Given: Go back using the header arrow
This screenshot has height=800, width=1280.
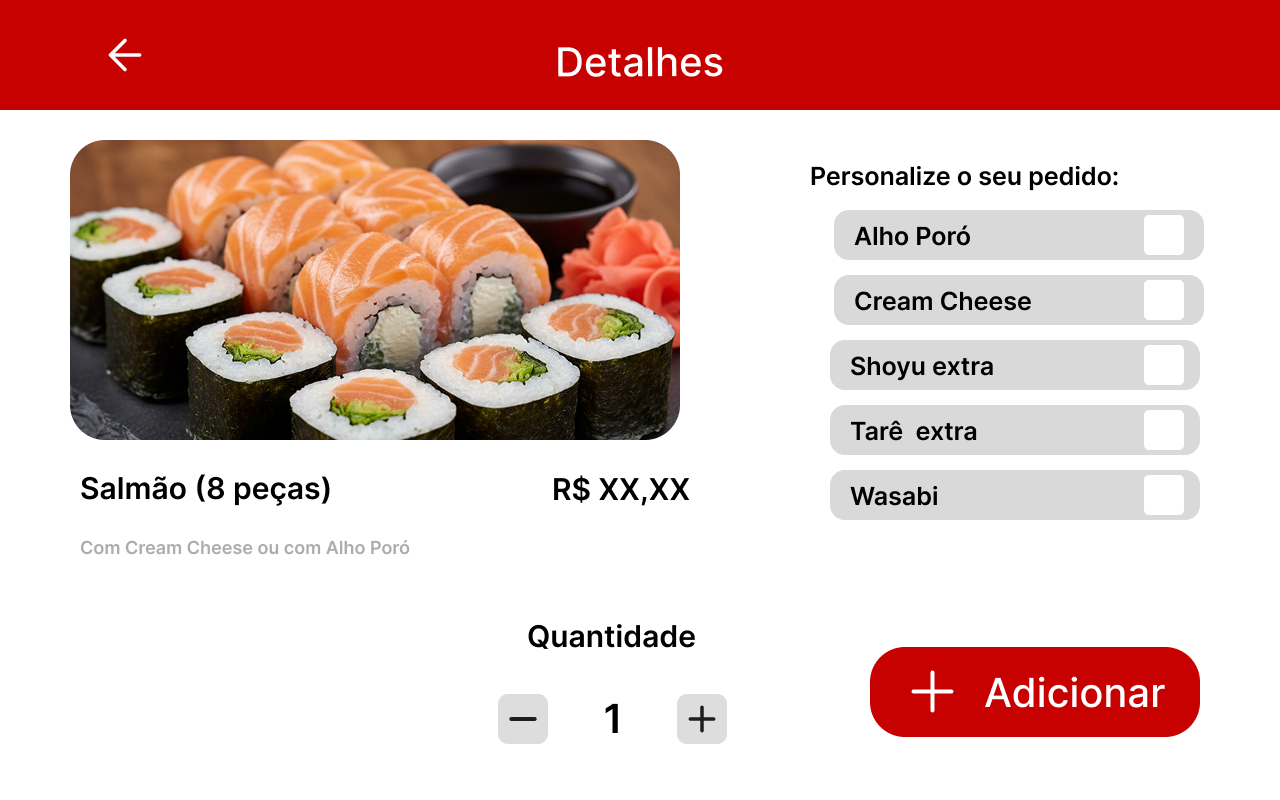Looking at the screenshot, I should [125, 55].
